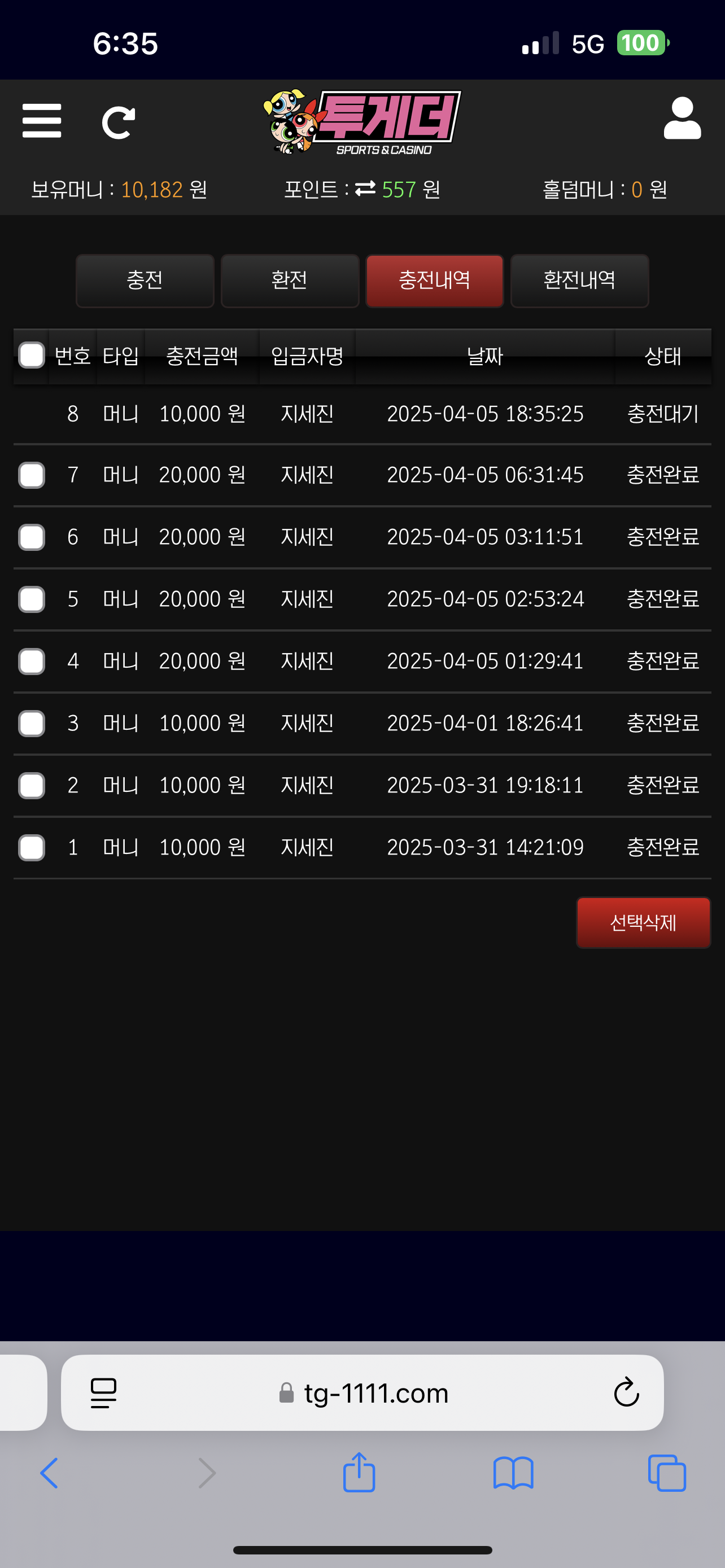This screenshot has width=725, height=1568.
Task: Select the checkbox for entry number 2
Action: [x=32, y=786]
